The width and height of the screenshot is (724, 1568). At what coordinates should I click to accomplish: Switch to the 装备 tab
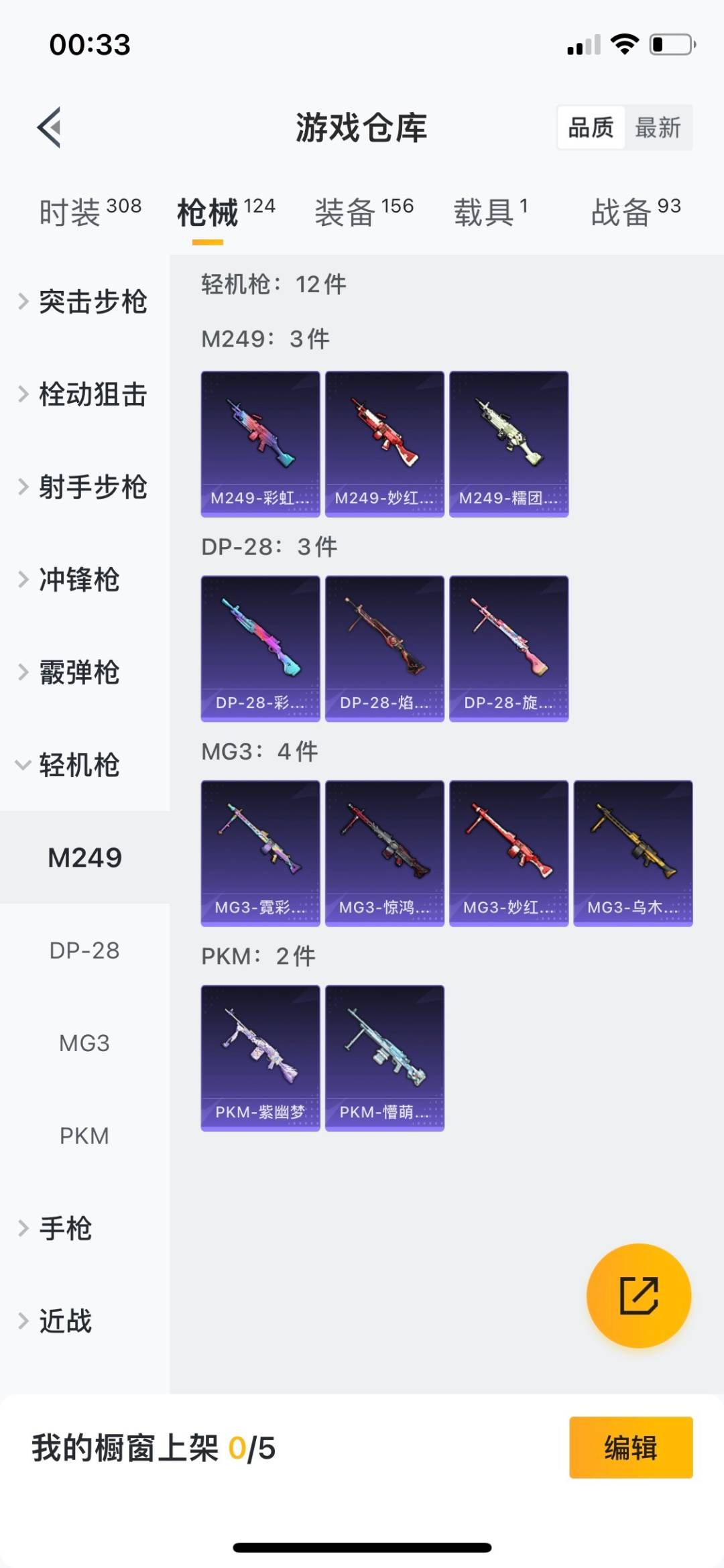coord(364,212)
